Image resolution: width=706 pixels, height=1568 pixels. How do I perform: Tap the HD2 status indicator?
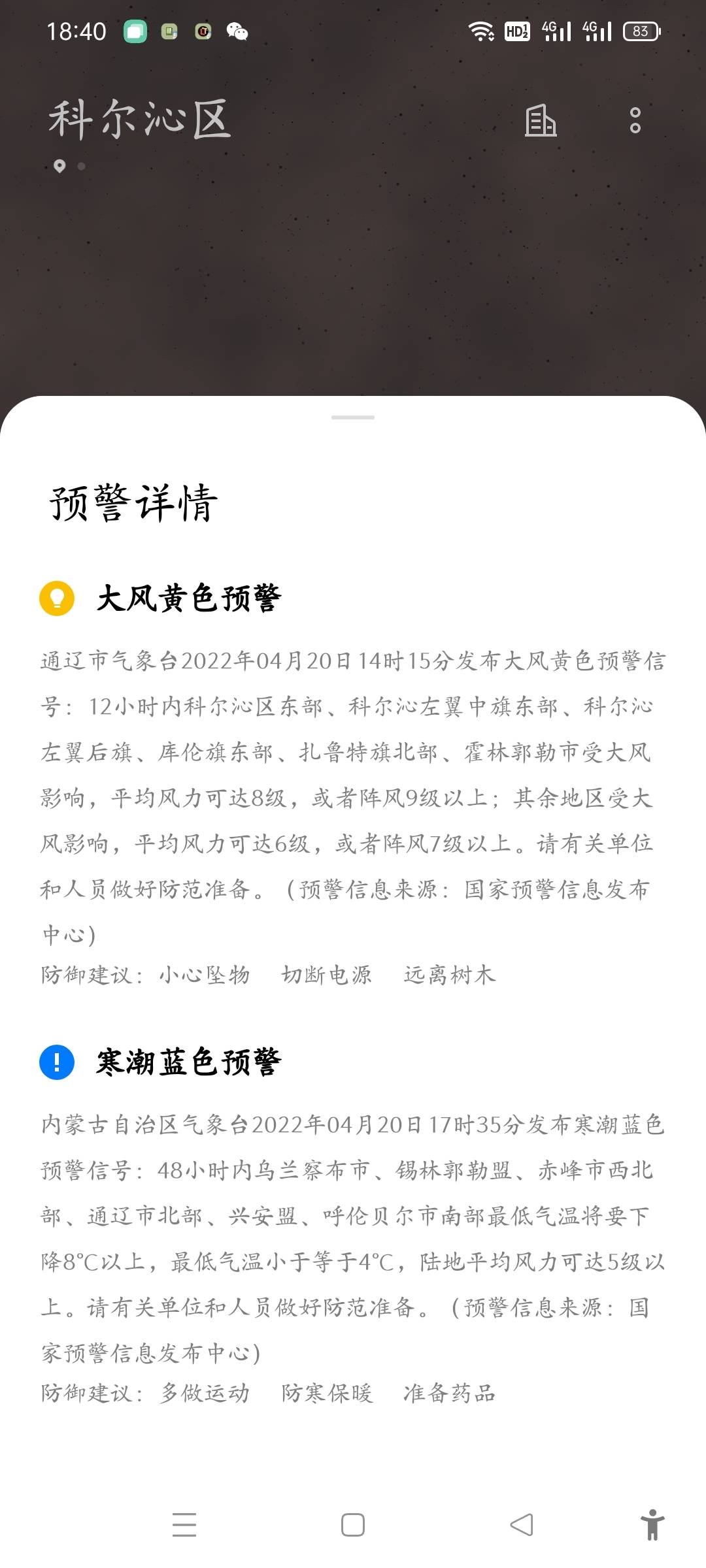(x=516, y=31)
